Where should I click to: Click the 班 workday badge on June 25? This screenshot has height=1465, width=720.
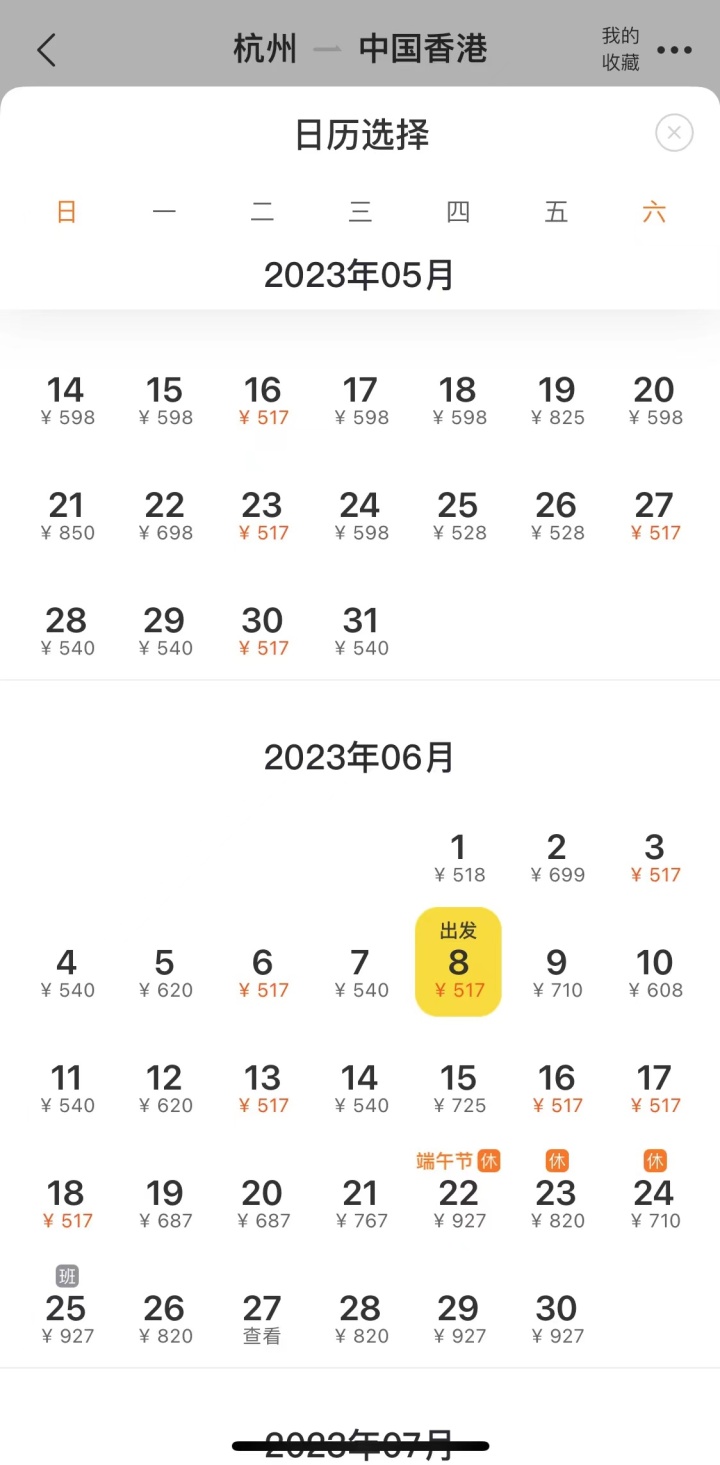click(67, 1275)
